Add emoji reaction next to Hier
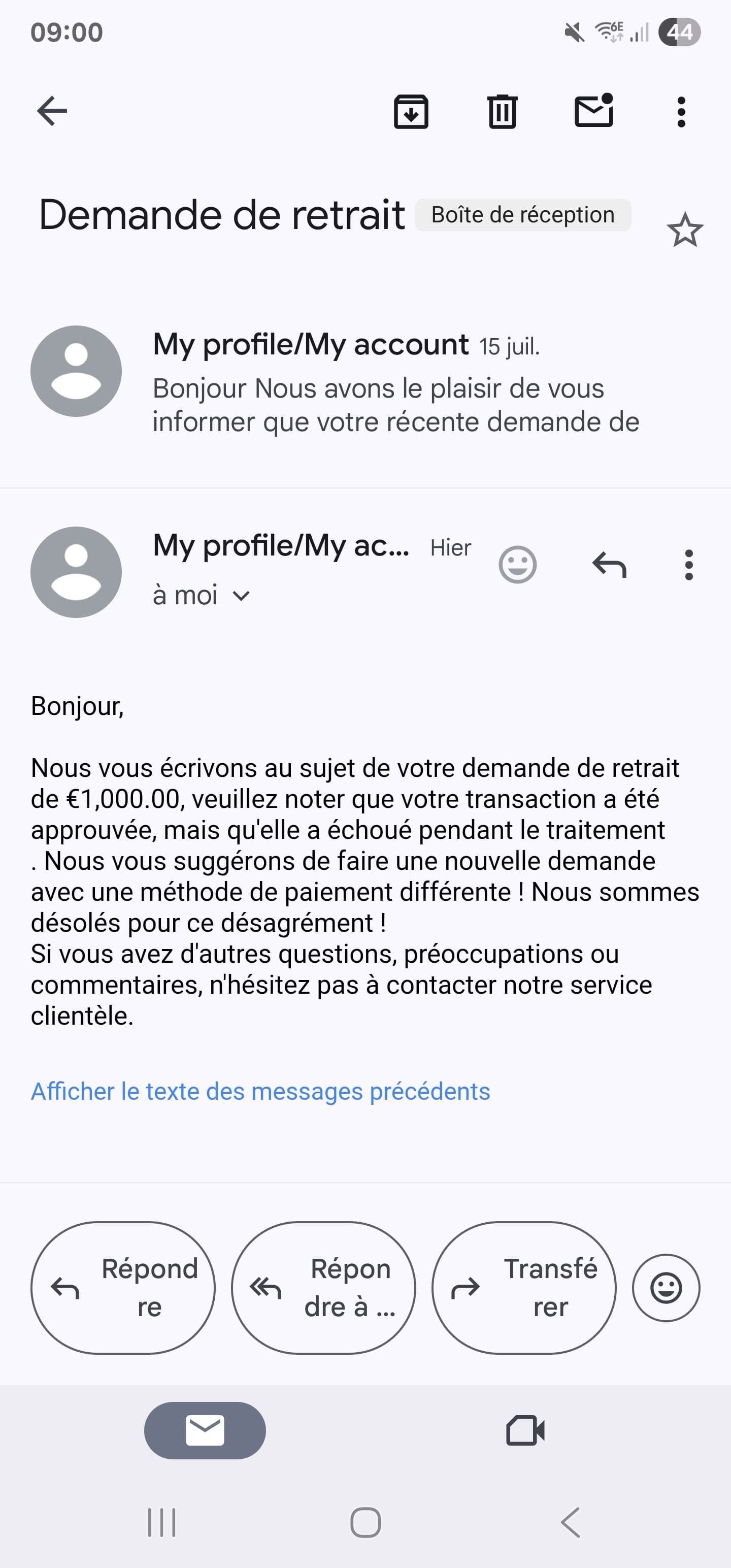This screenshot has width=731, height=1568. coord(517,565)
